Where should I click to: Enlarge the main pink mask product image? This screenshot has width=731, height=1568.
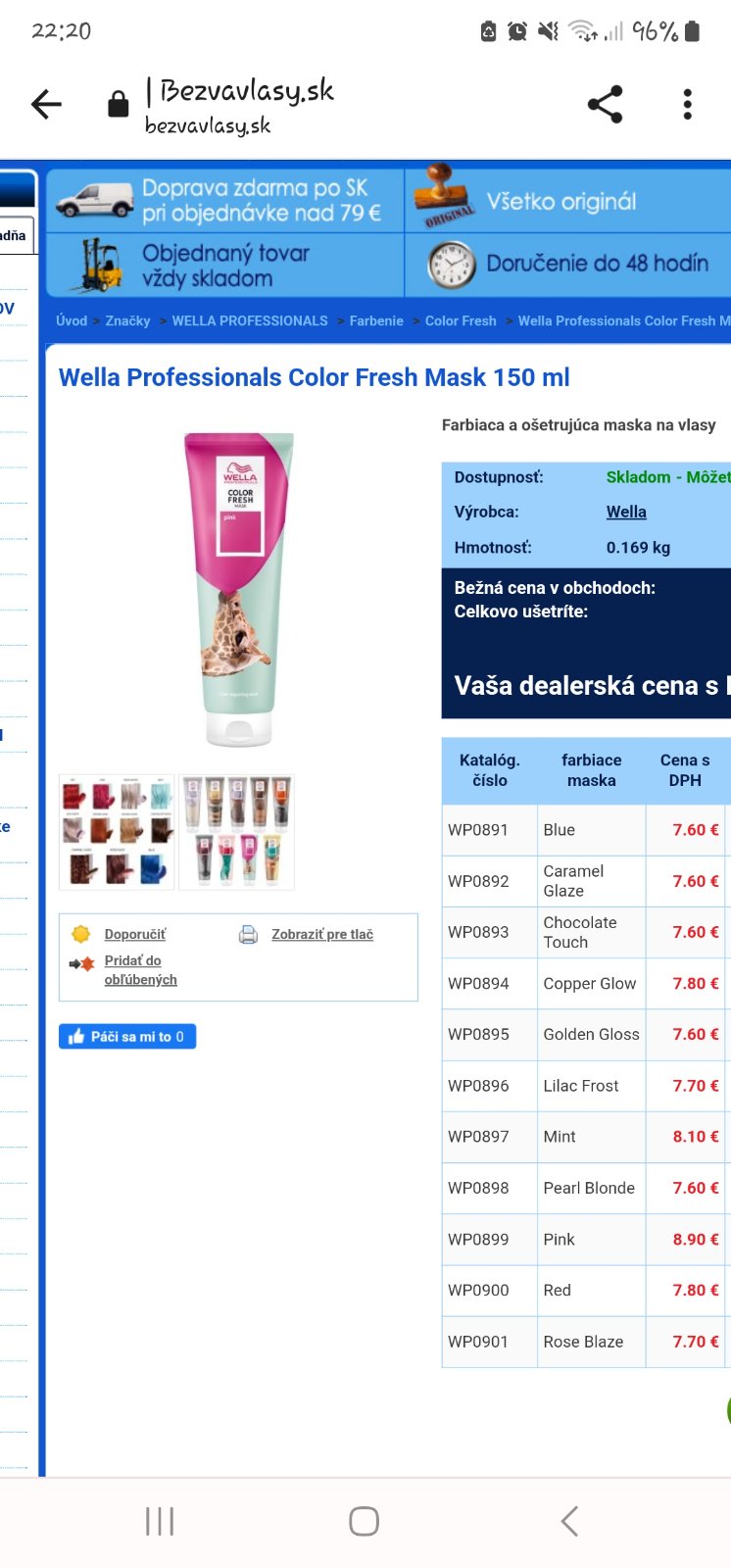(239, 588)
